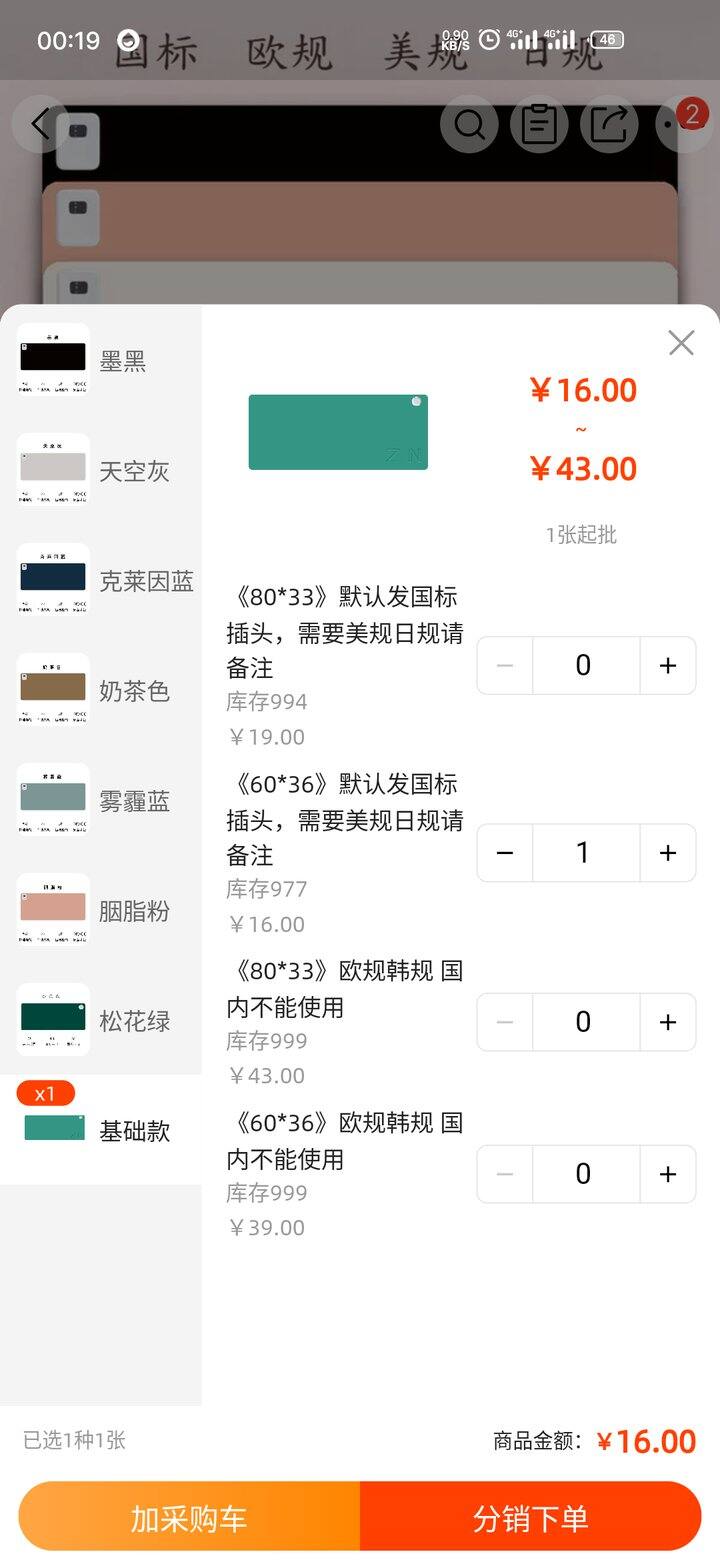Choose the 胭脂粉 color
Image resolution: width=720 pixels, height=1560 pixels.
[x=100, y=910]
